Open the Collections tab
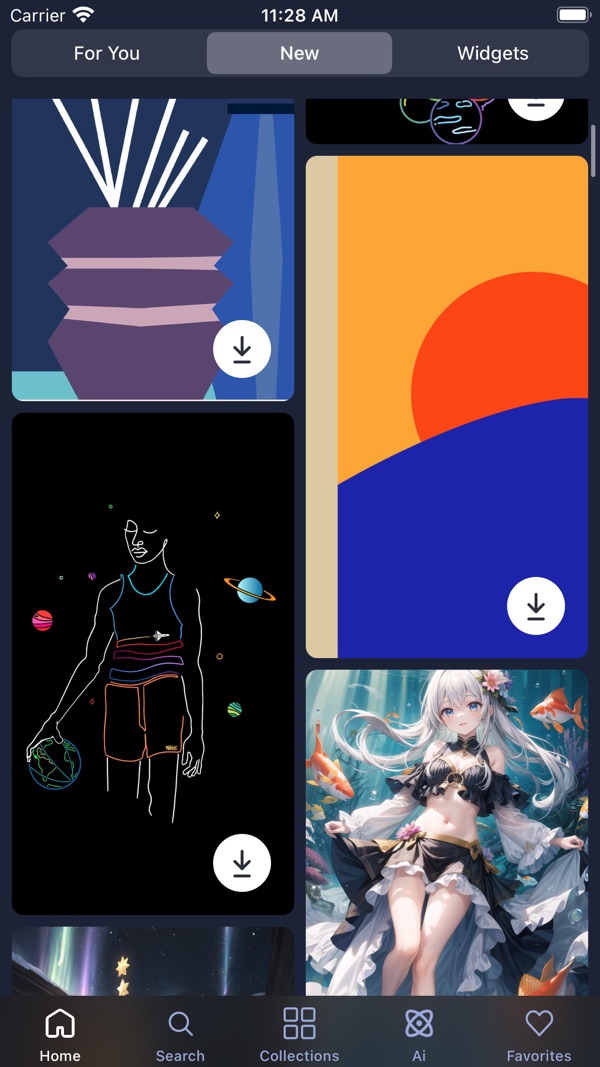 299,1035
